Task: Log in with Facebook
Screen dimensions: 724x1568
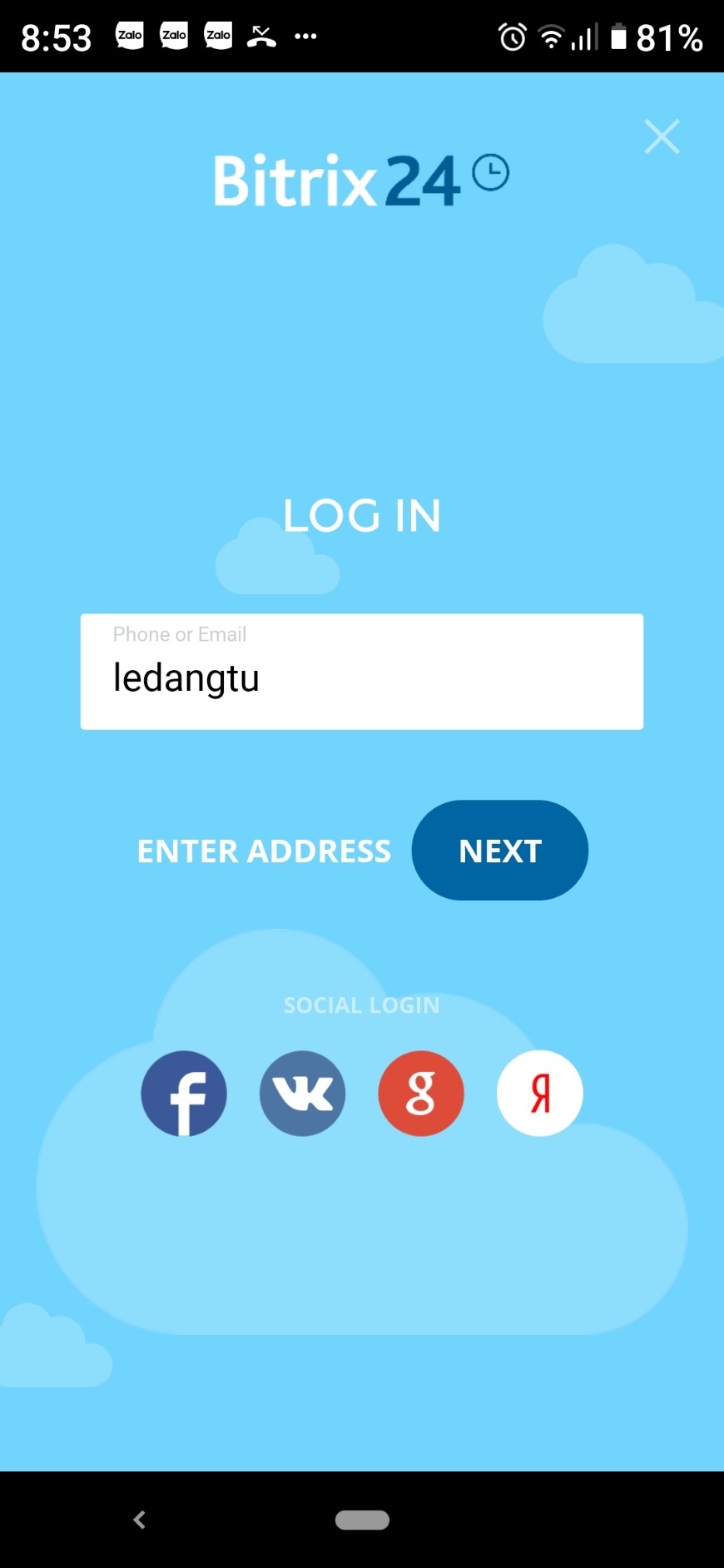Action: point(184,1094)
